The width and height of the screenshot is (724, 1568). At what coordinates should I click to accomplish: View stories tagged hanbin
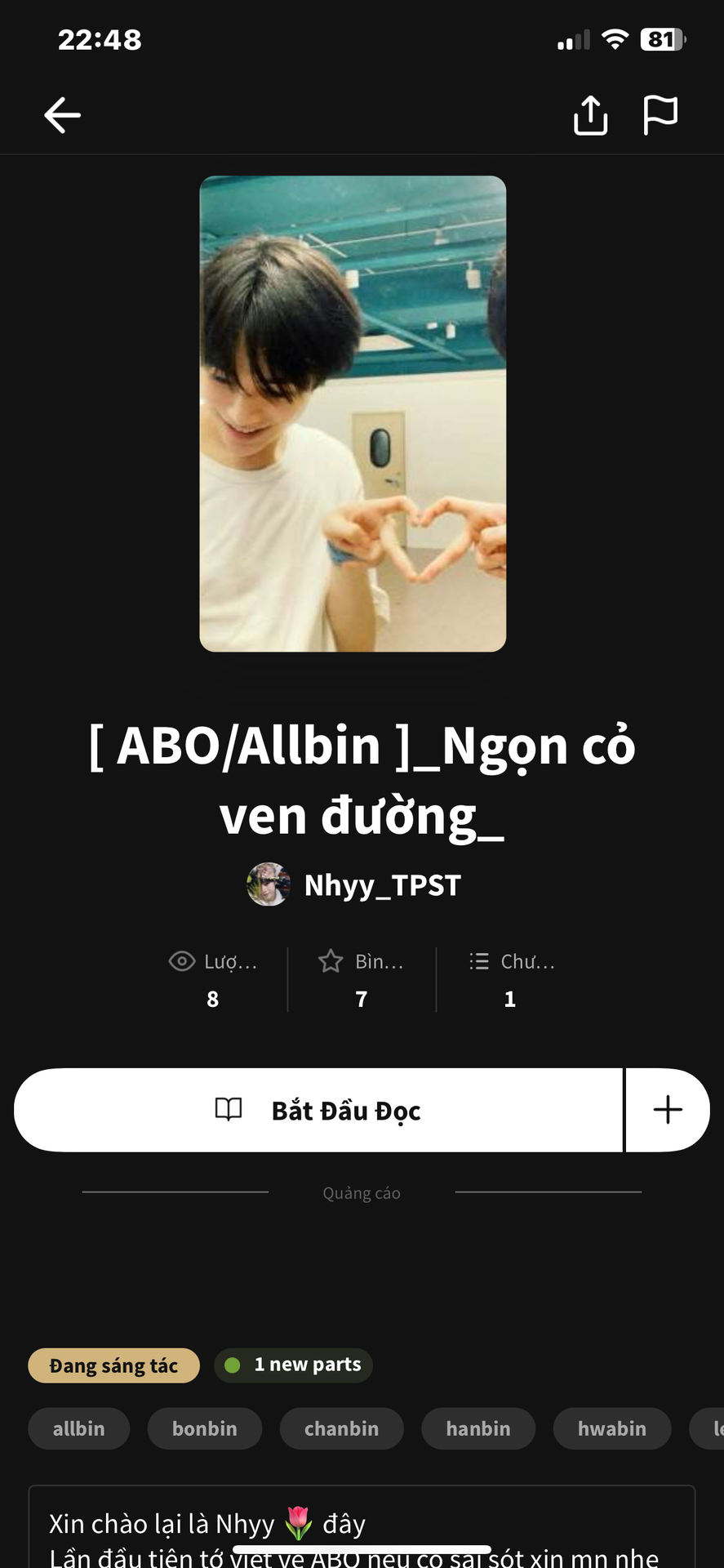(x=477, y=1428)
